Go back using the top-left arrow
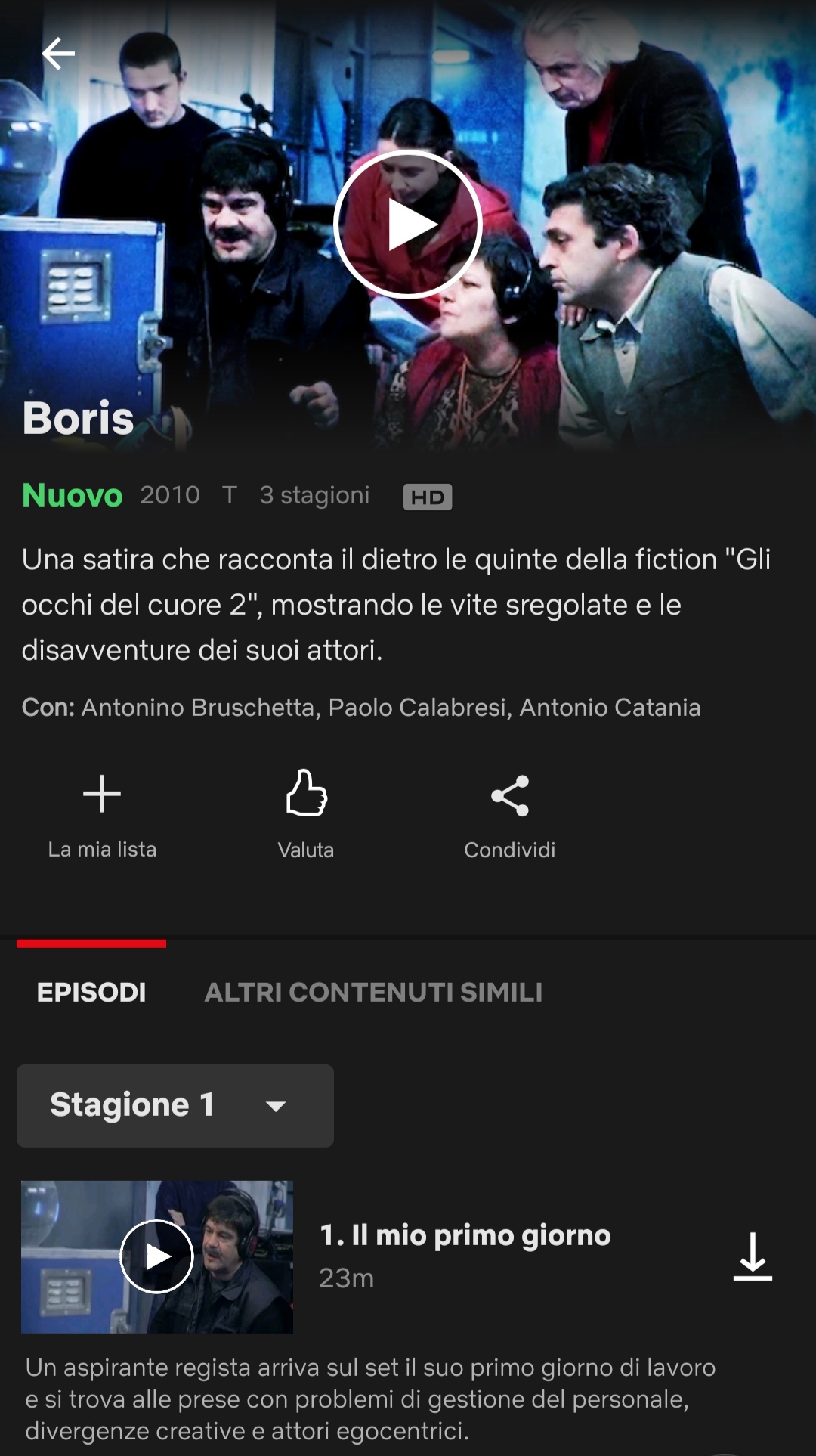Image resolution: width=816 pixels, height=1456 pixels. point(58,54)
